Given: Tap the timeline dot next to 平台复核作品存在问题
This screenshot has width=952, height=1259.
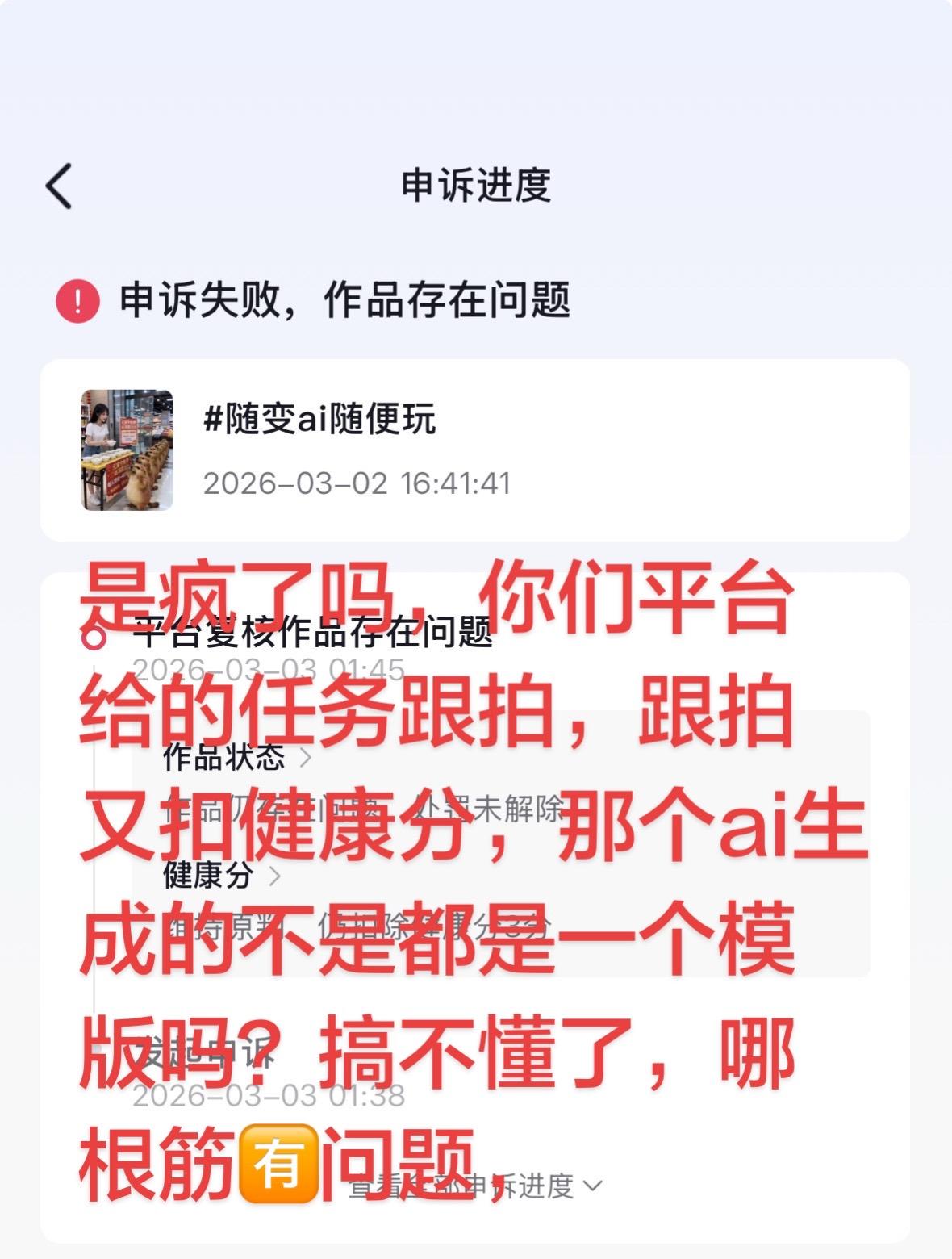Looking at the screenshot, I should (96, 638).
